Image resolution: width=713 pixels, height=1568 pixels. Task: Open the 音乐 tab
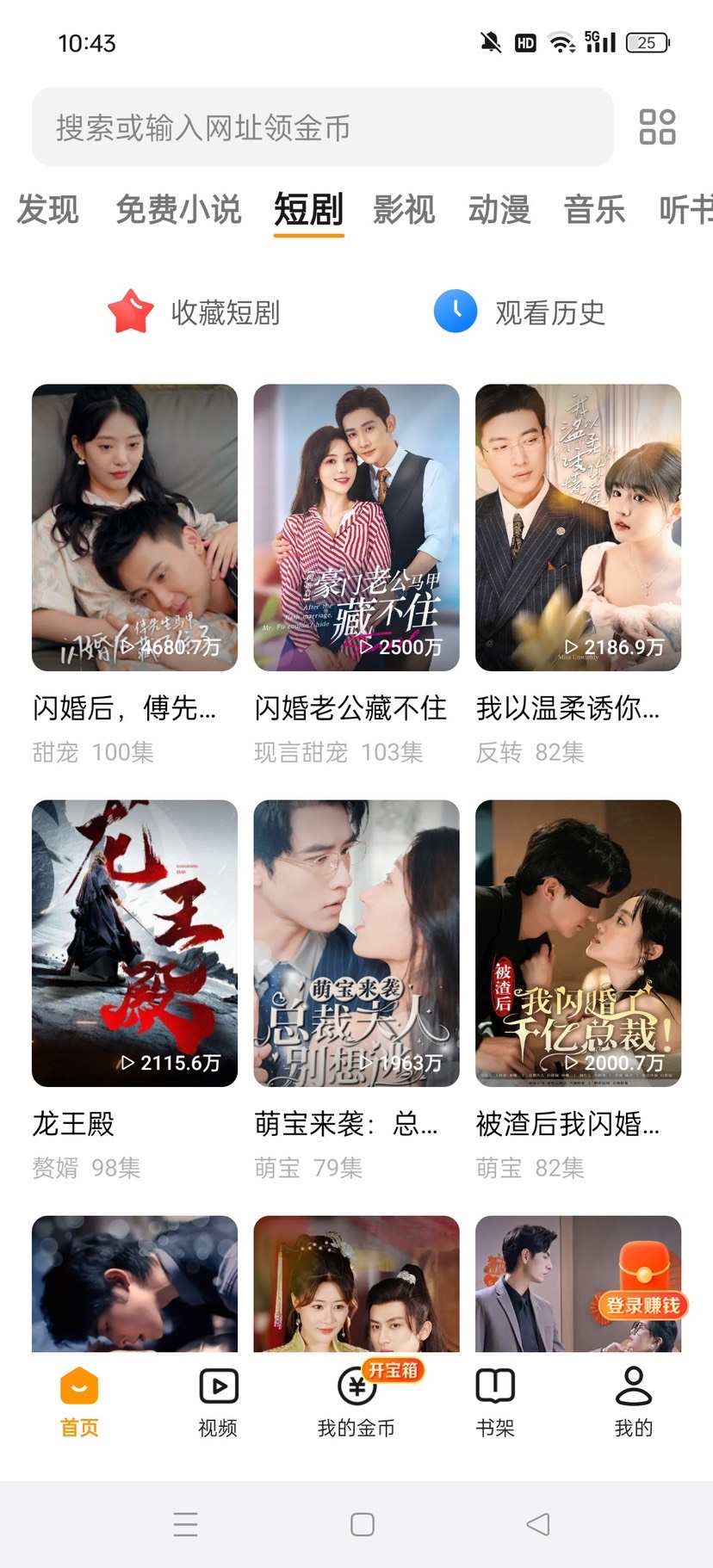[594, 210]
